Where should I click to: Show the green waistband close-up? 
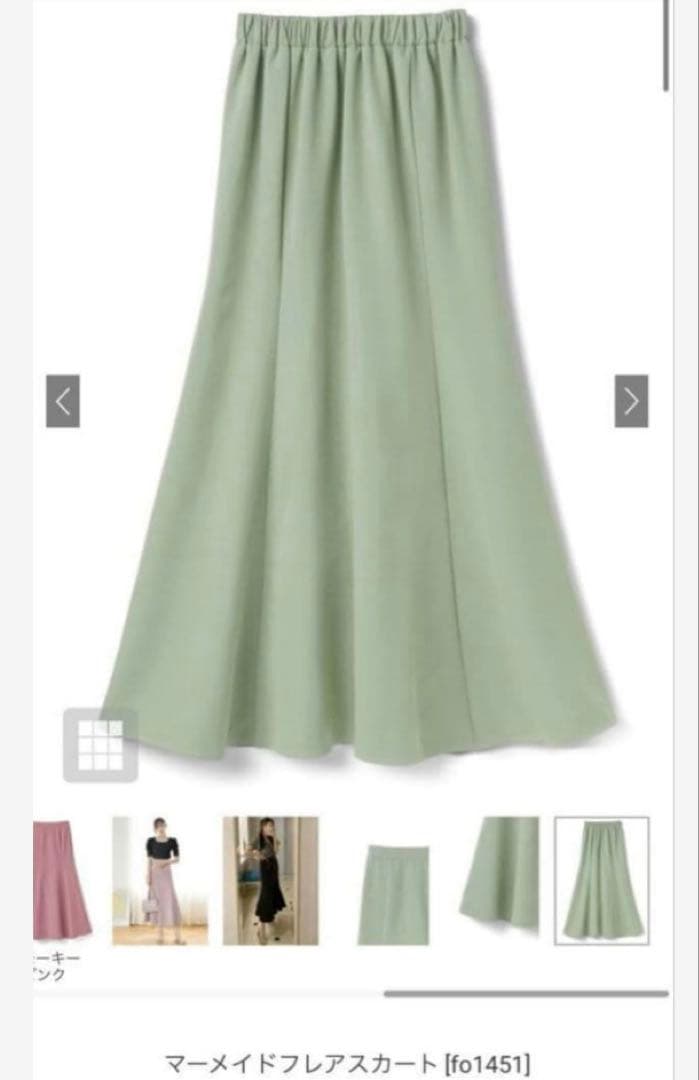click(393, 893)
